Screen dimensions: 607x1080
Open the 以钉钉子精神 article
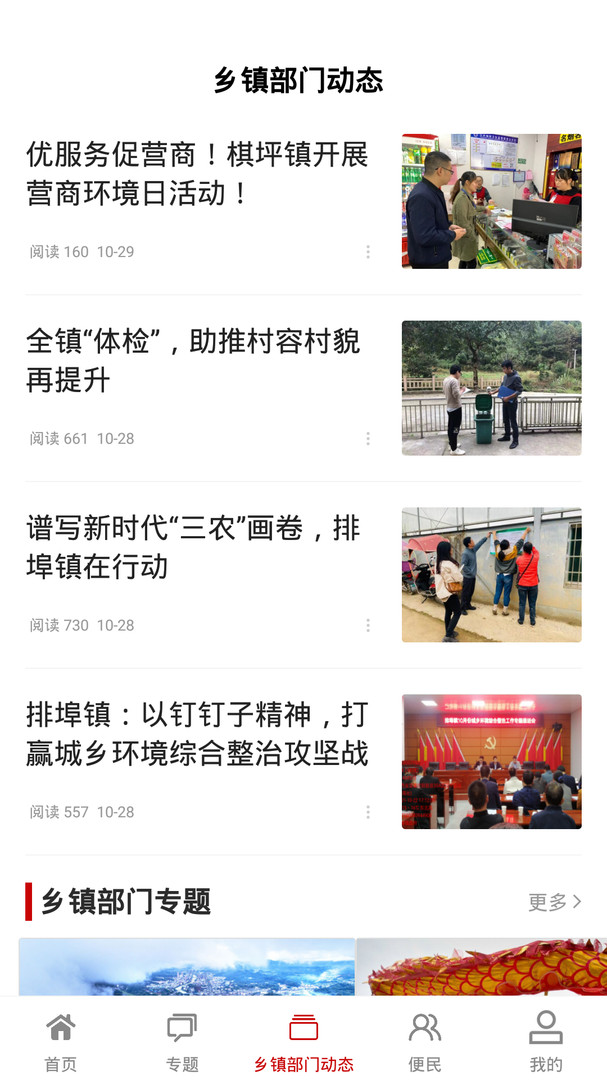(198, 734)
